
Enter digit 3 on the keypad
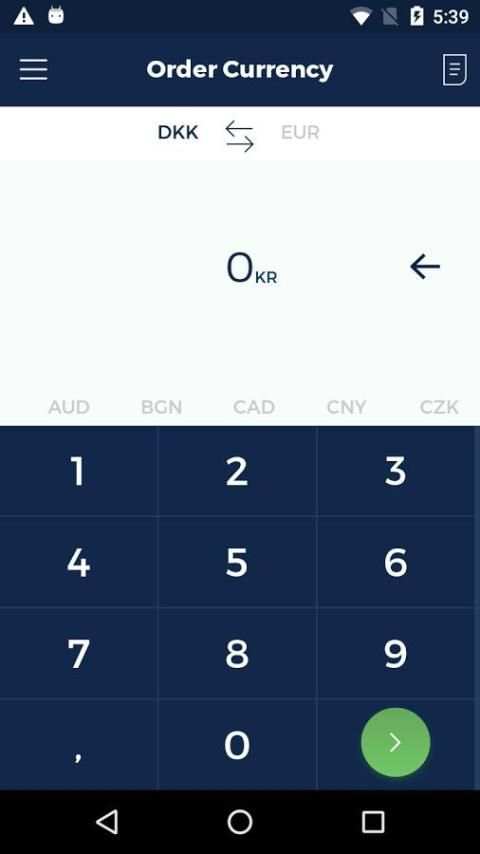tap(396, 471)
